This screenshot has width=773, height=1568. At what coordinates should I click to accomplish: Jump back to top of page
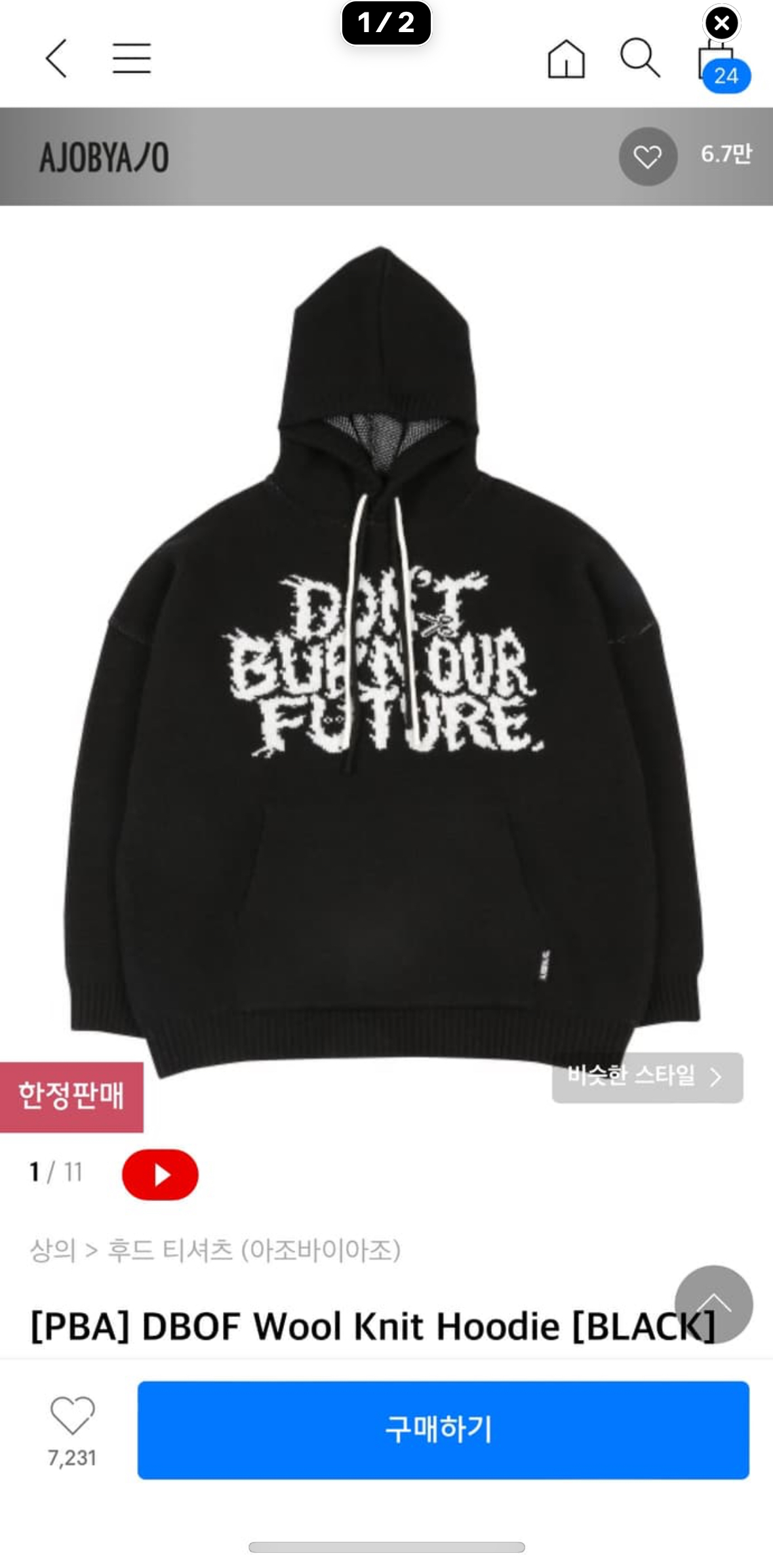pyautogui.click(x=713, y=1304)
